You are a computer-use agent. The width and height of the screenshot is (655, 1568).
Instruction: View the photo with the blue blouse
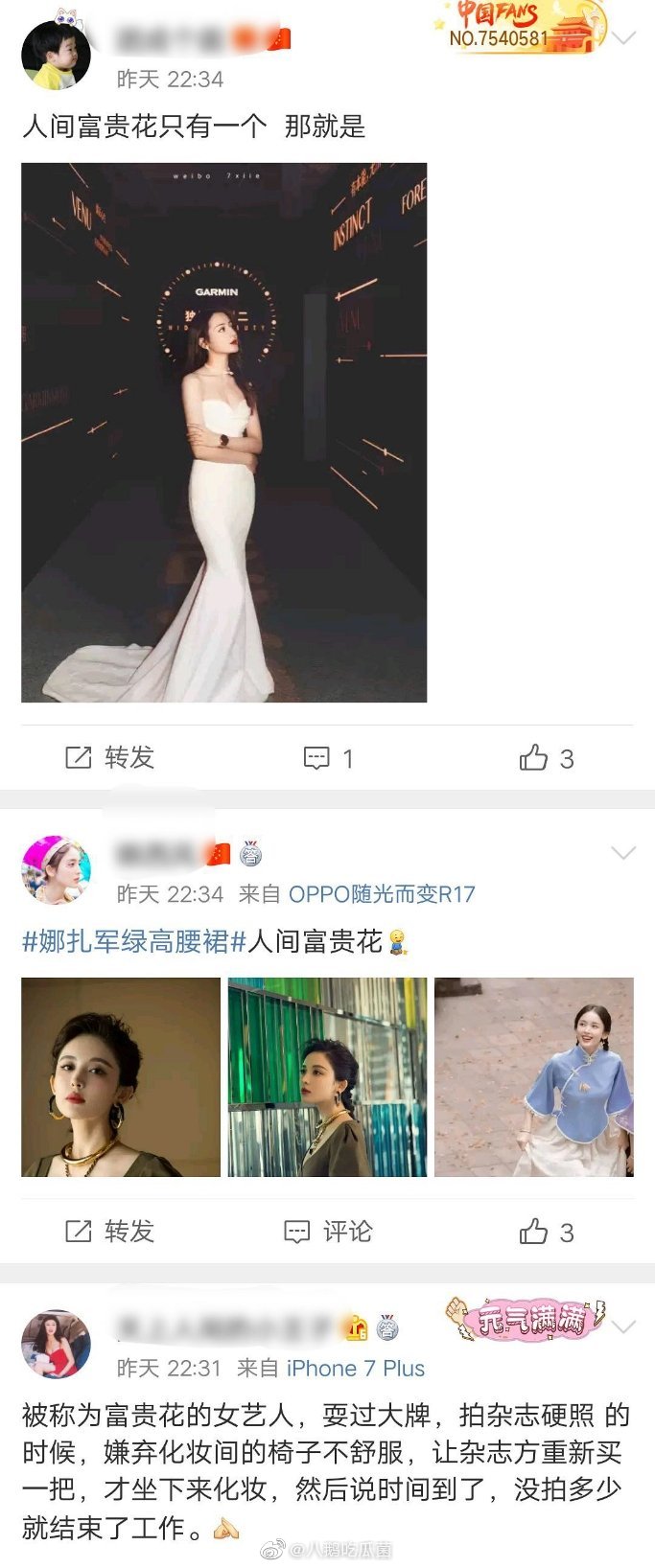point(534,1077)
